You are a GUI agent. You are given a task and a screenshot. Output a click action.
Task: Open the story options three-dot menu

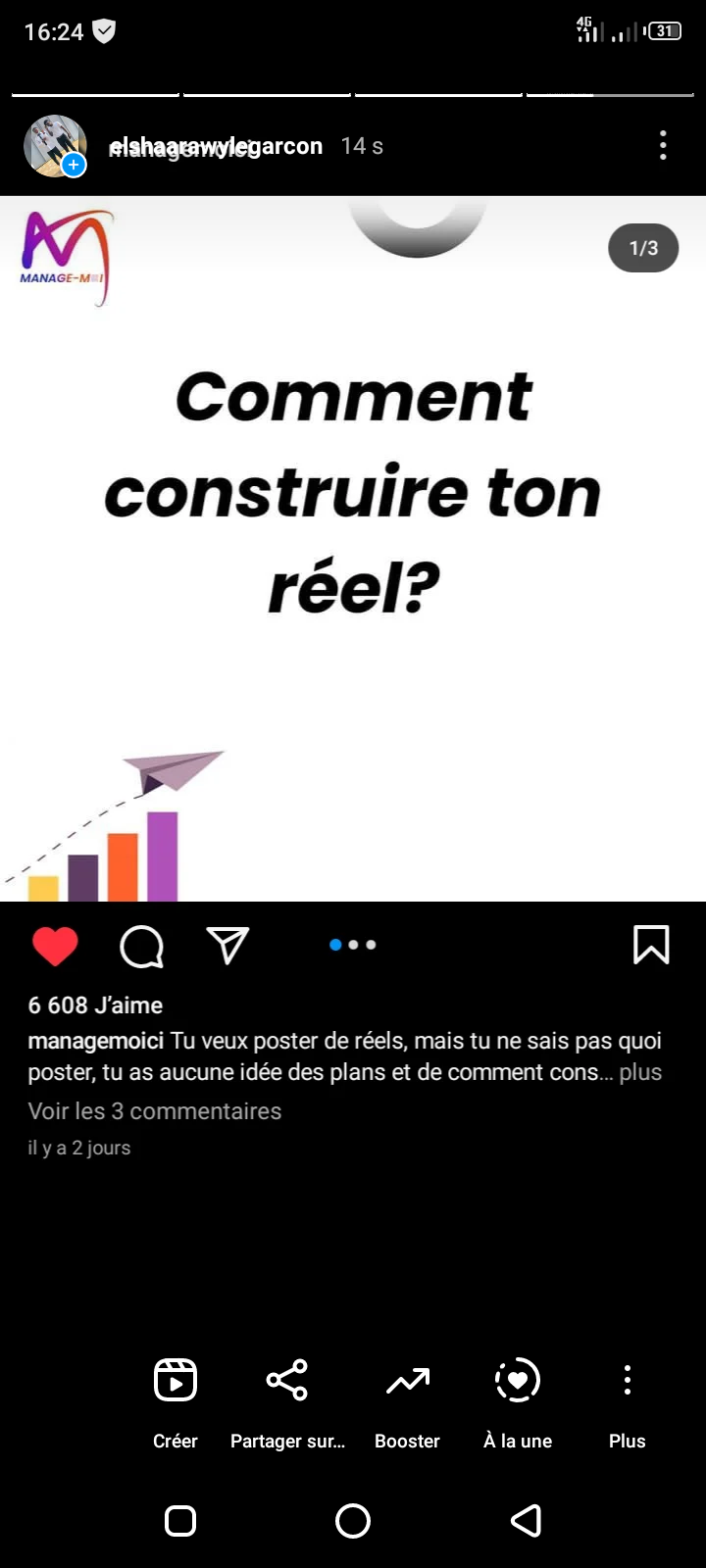click(x=663, y=146)
